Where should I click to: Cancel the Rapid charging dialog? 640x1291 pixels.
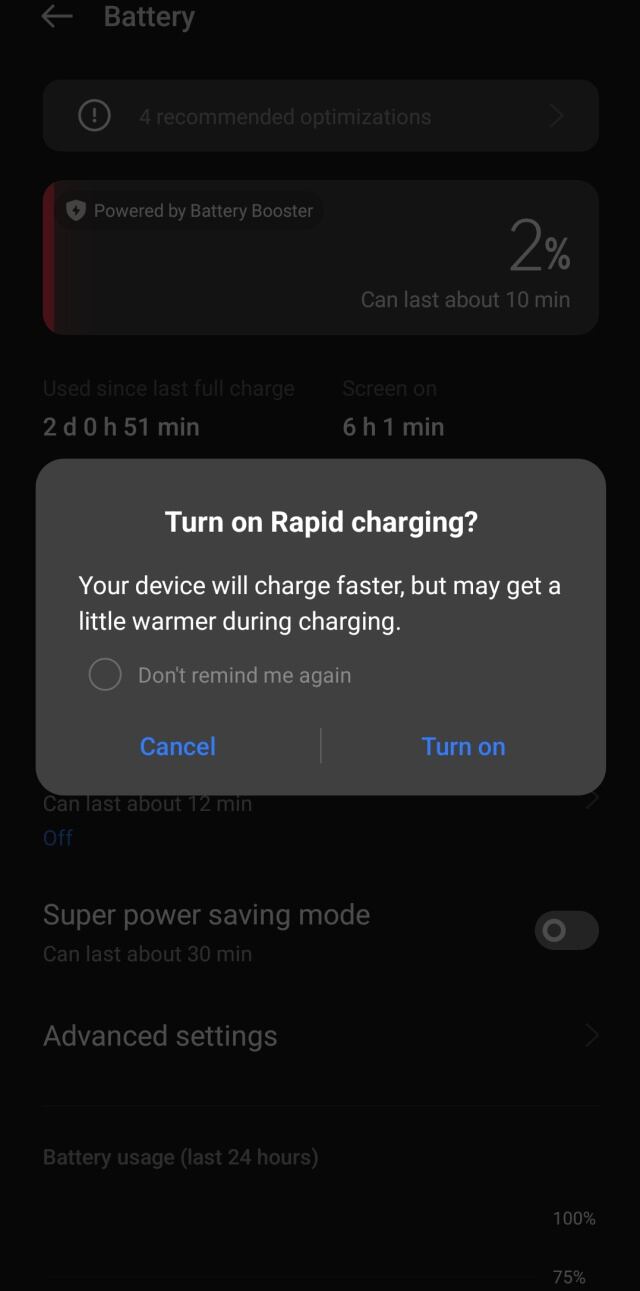tap(178, 746)
